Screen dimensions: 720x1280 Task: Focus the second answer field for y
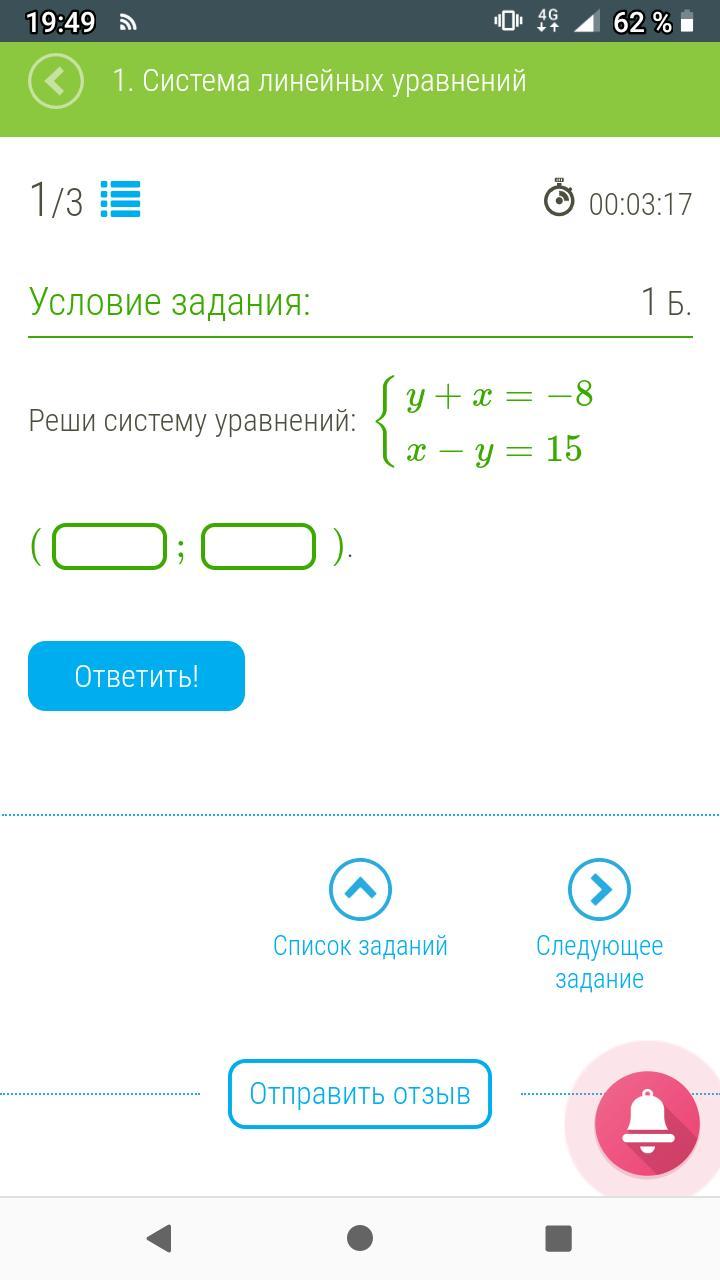tap(258, 547)
